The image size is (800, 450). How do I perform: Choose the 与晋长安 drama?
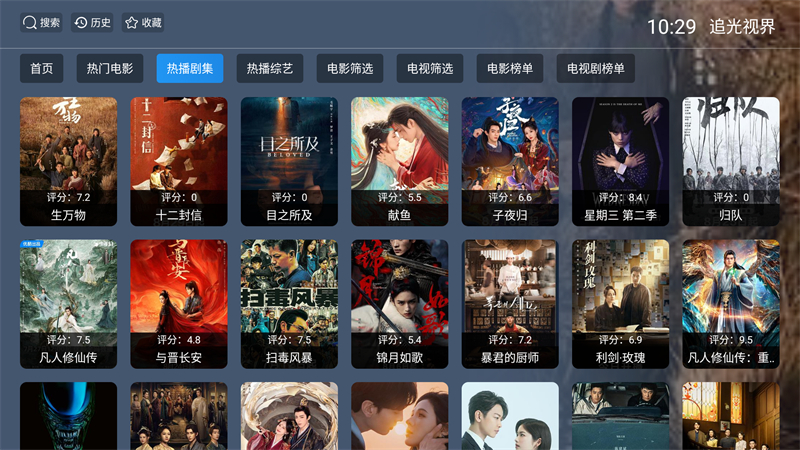tap(179, 303)
